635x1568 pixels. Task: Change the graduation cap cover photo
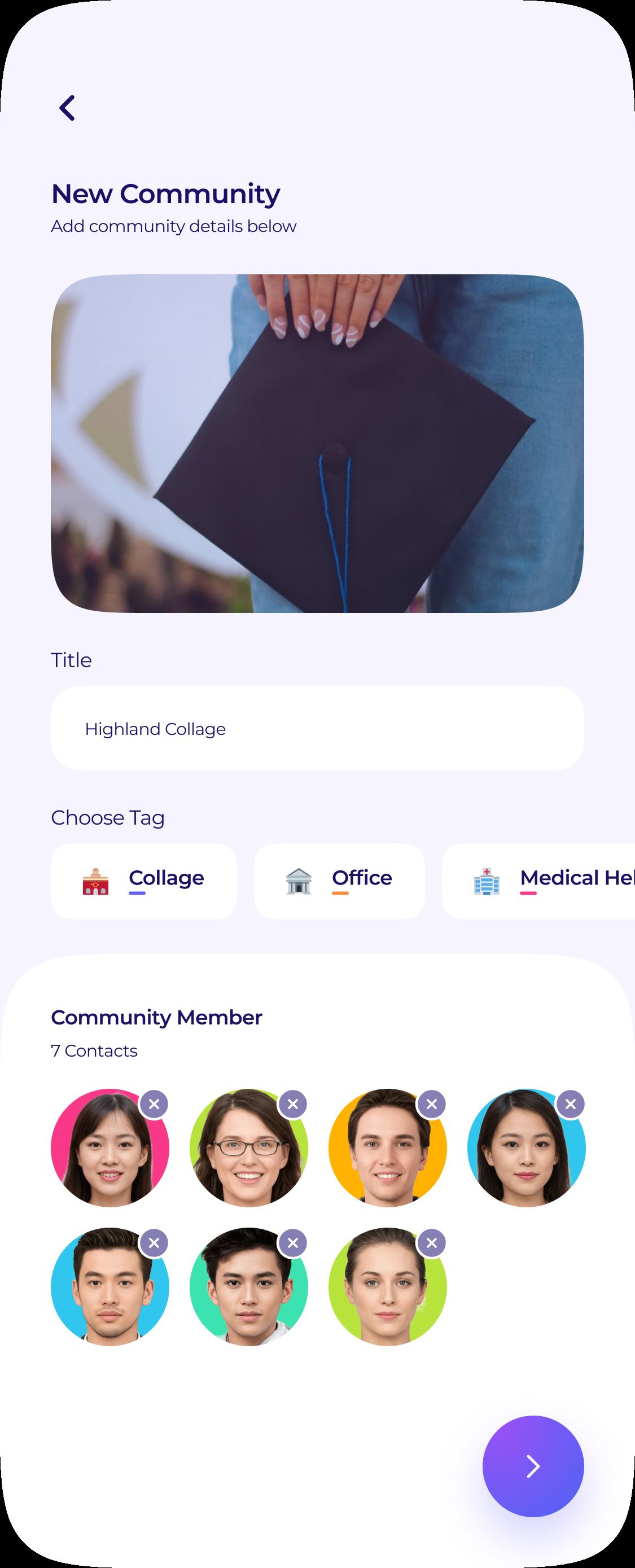[317, 443]
